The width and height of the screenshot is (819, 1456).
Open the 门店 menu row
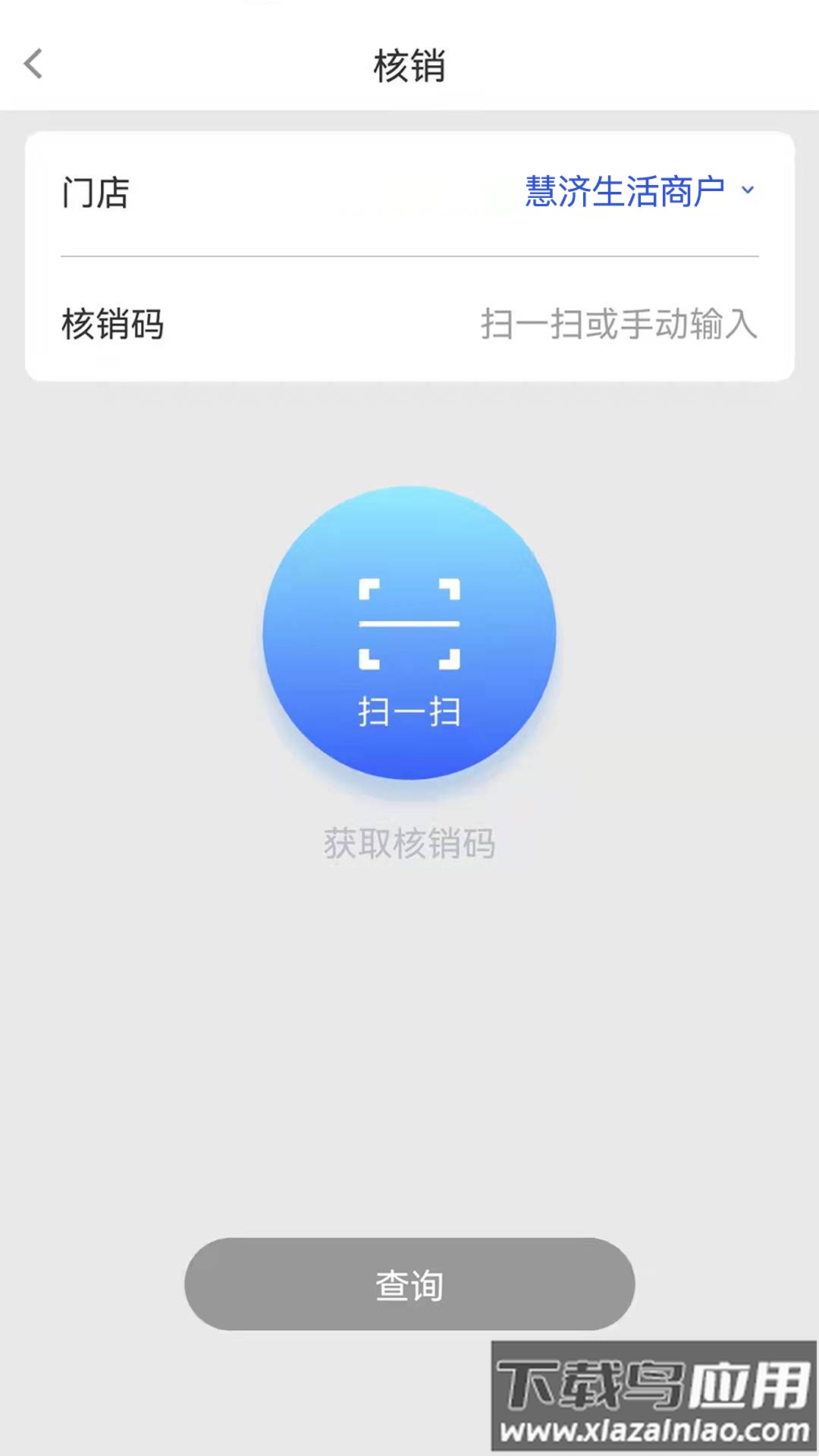(409, 191)
